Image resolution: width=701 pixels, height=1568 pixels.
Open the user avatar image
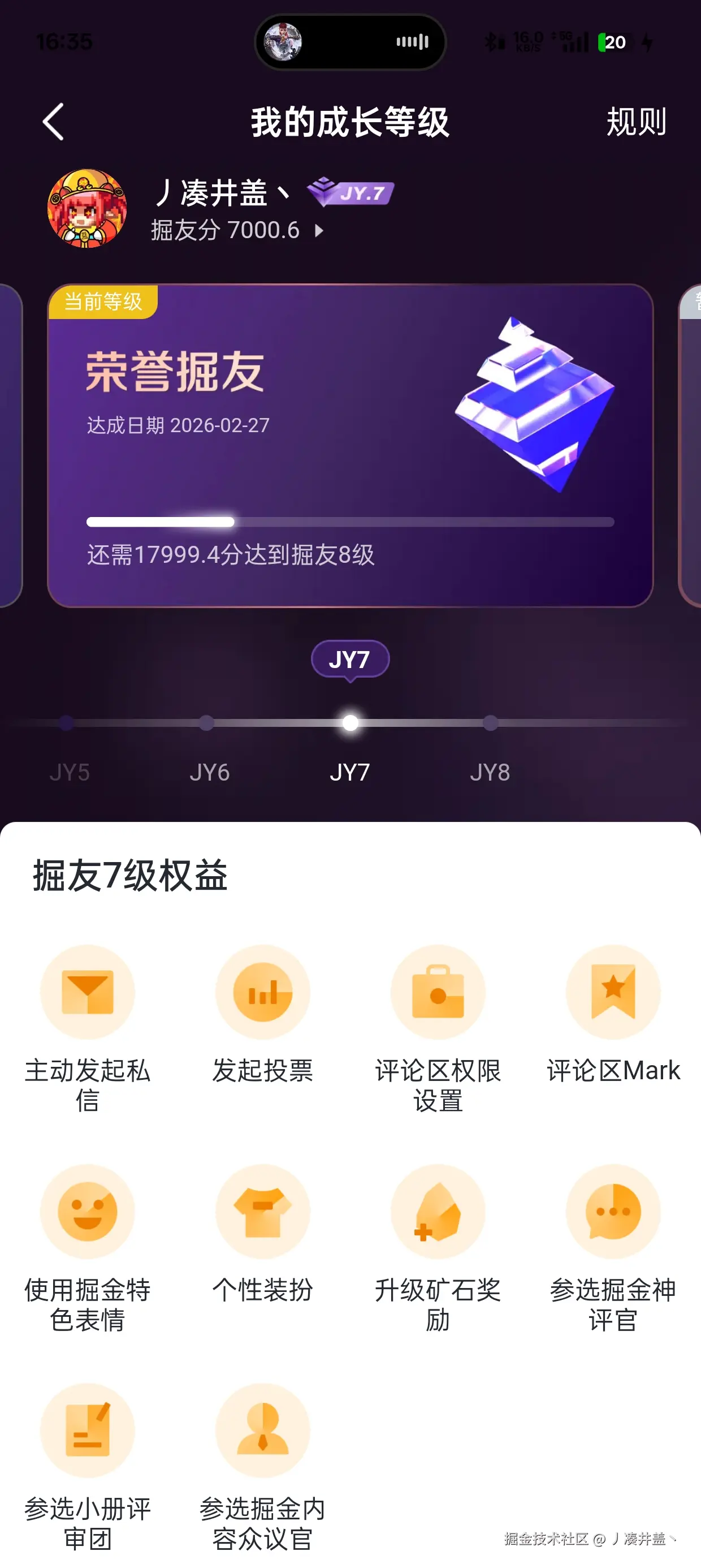87,208
